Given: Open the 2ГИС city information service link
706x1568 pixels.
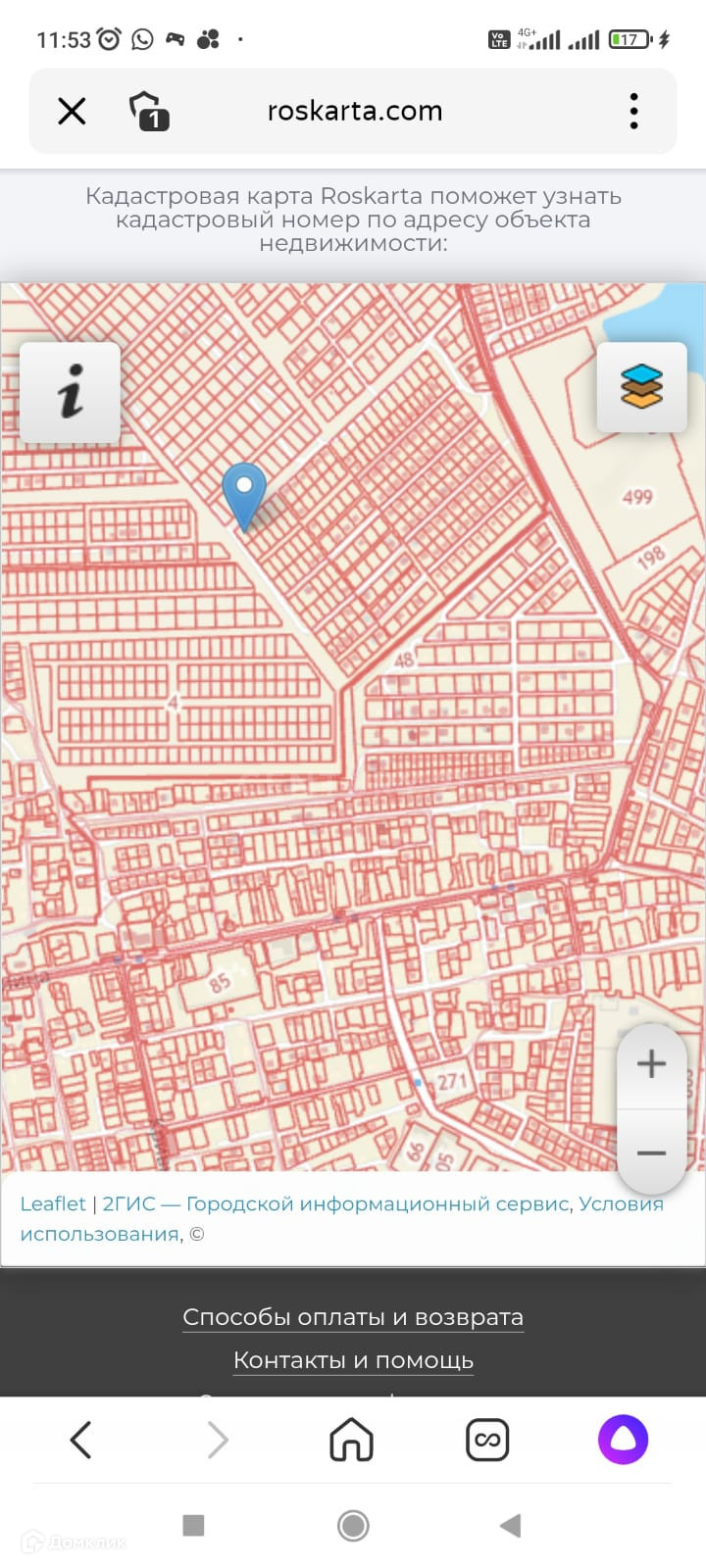Looking at the screenshot, I should [x=335, y=1203].
